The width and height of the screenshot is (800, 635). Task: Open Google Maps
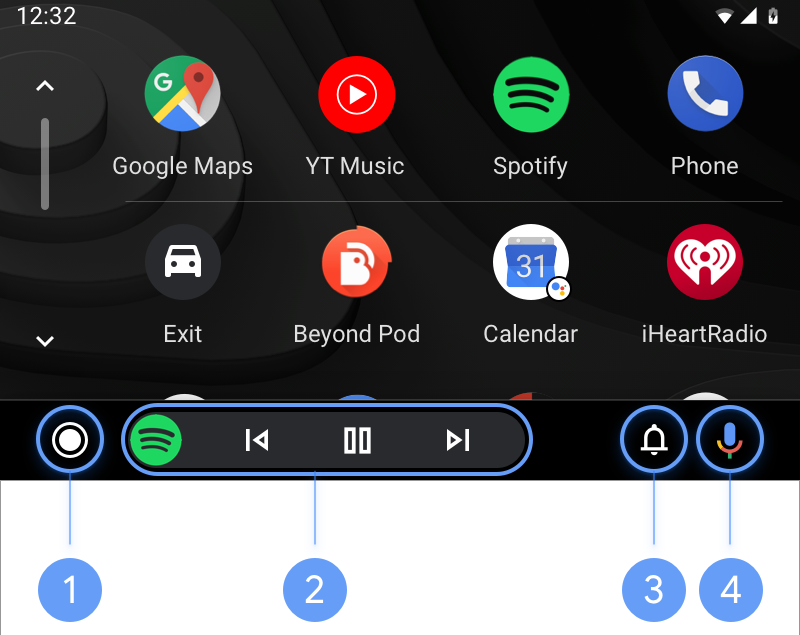point(182,96)
